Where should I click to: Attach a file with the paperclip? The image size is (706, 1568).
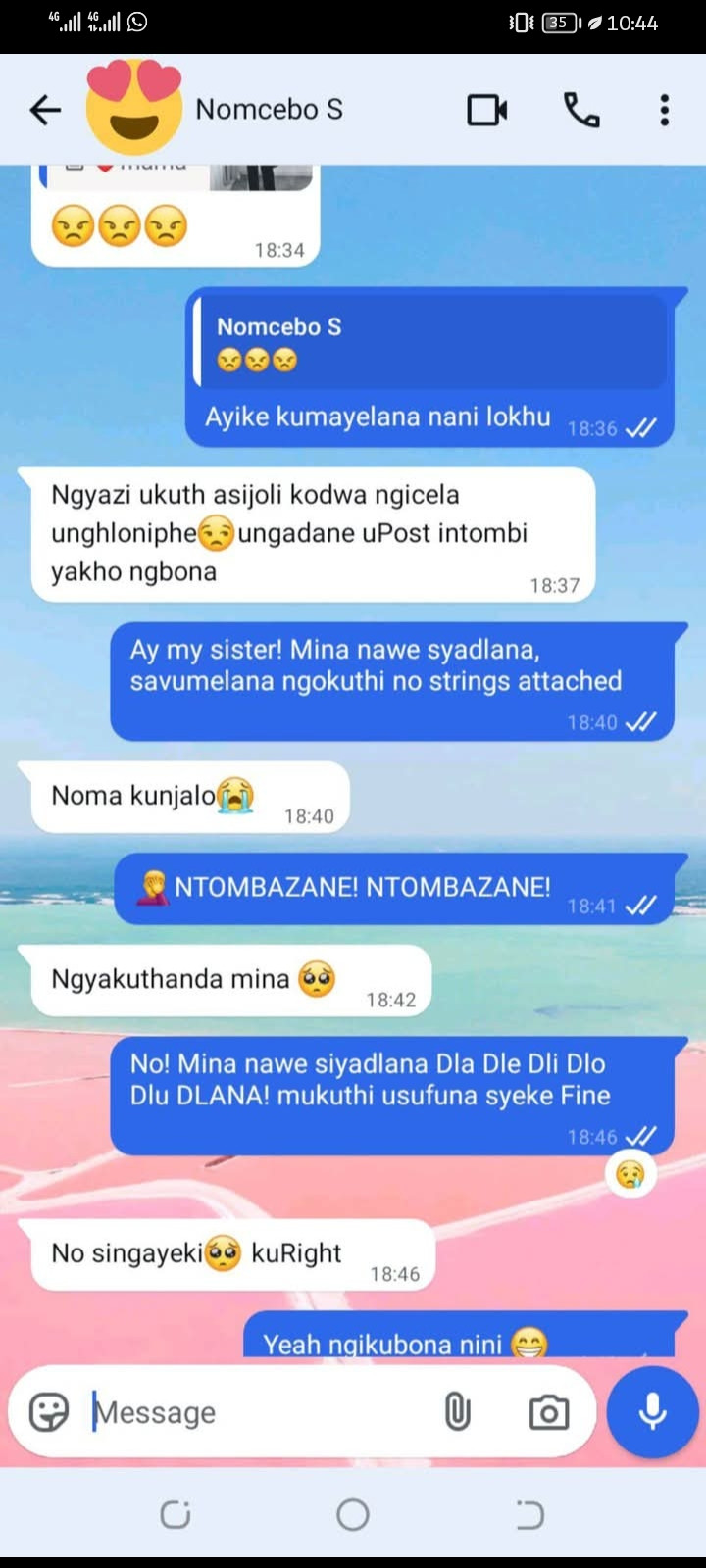point(457,1412)
